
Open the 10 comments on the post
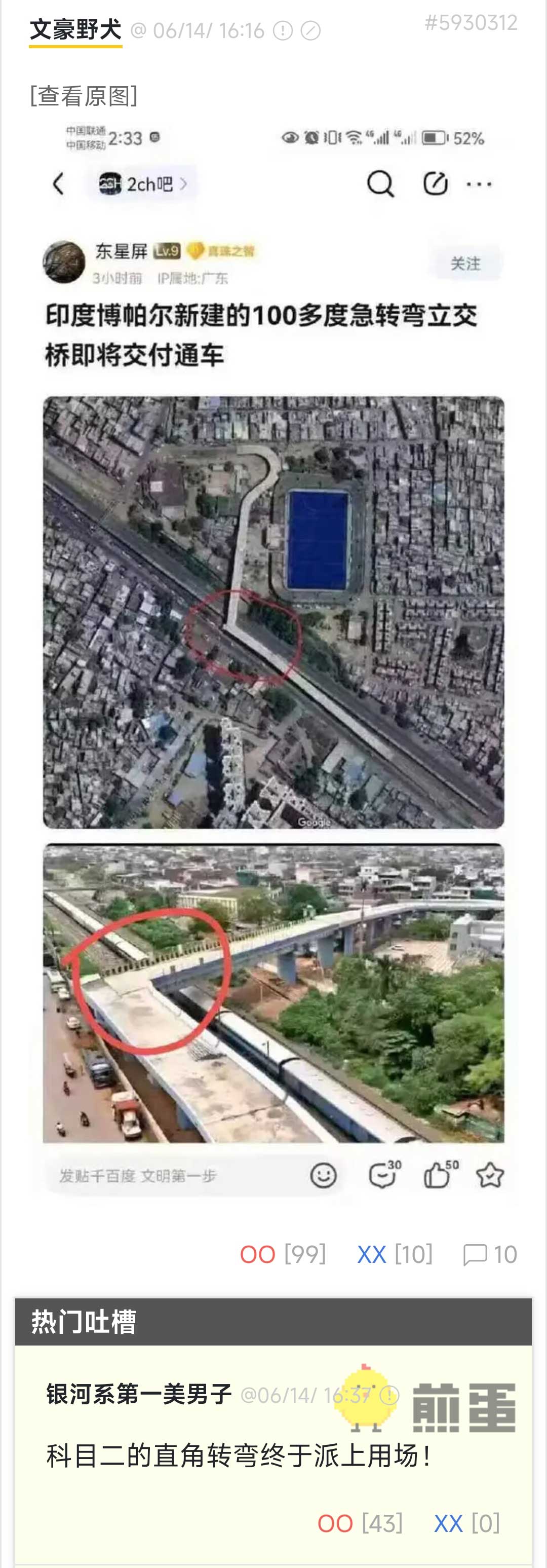point(490,1254)
